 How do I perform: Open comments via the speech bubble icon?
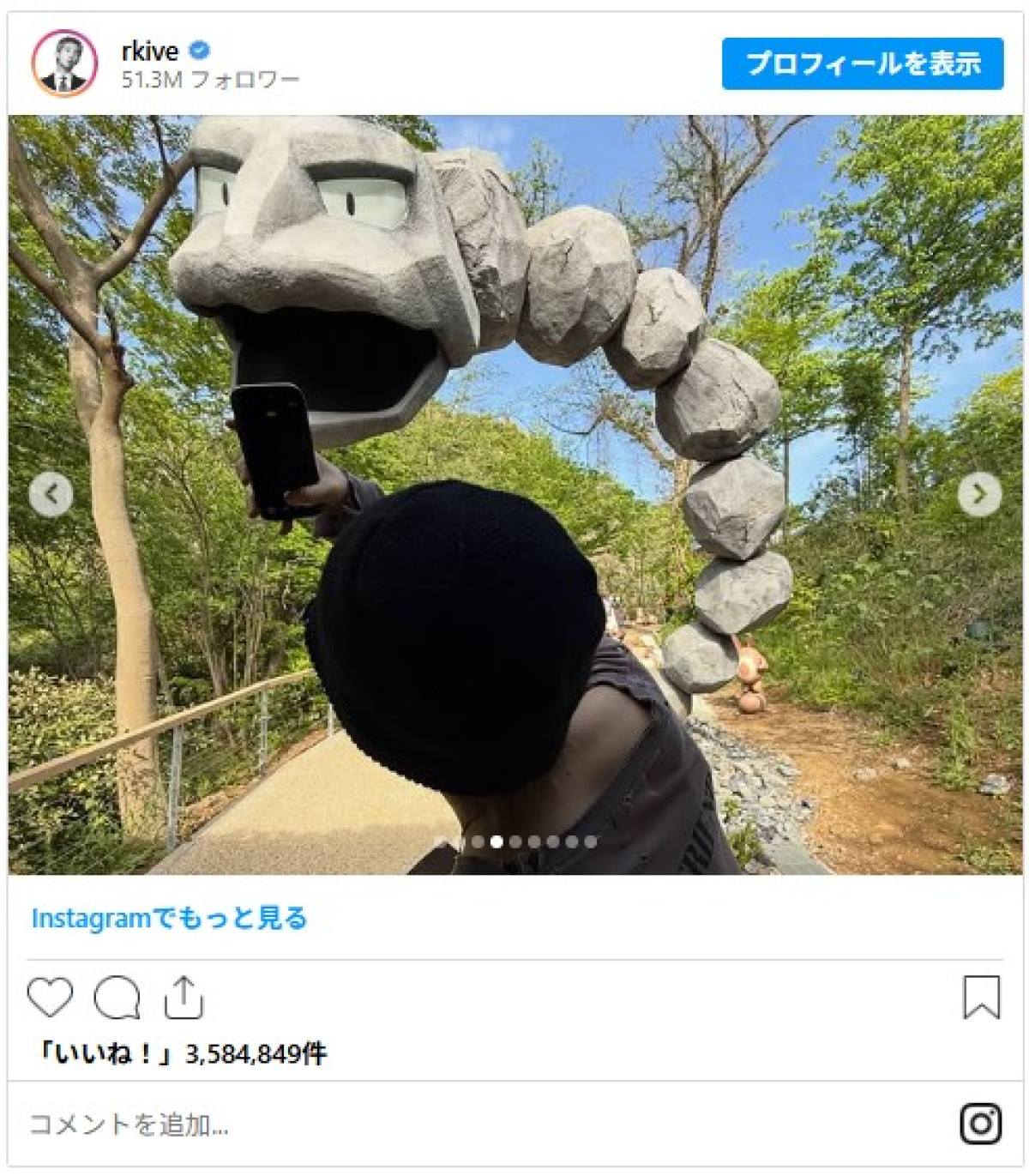click(x=117, y=998)
